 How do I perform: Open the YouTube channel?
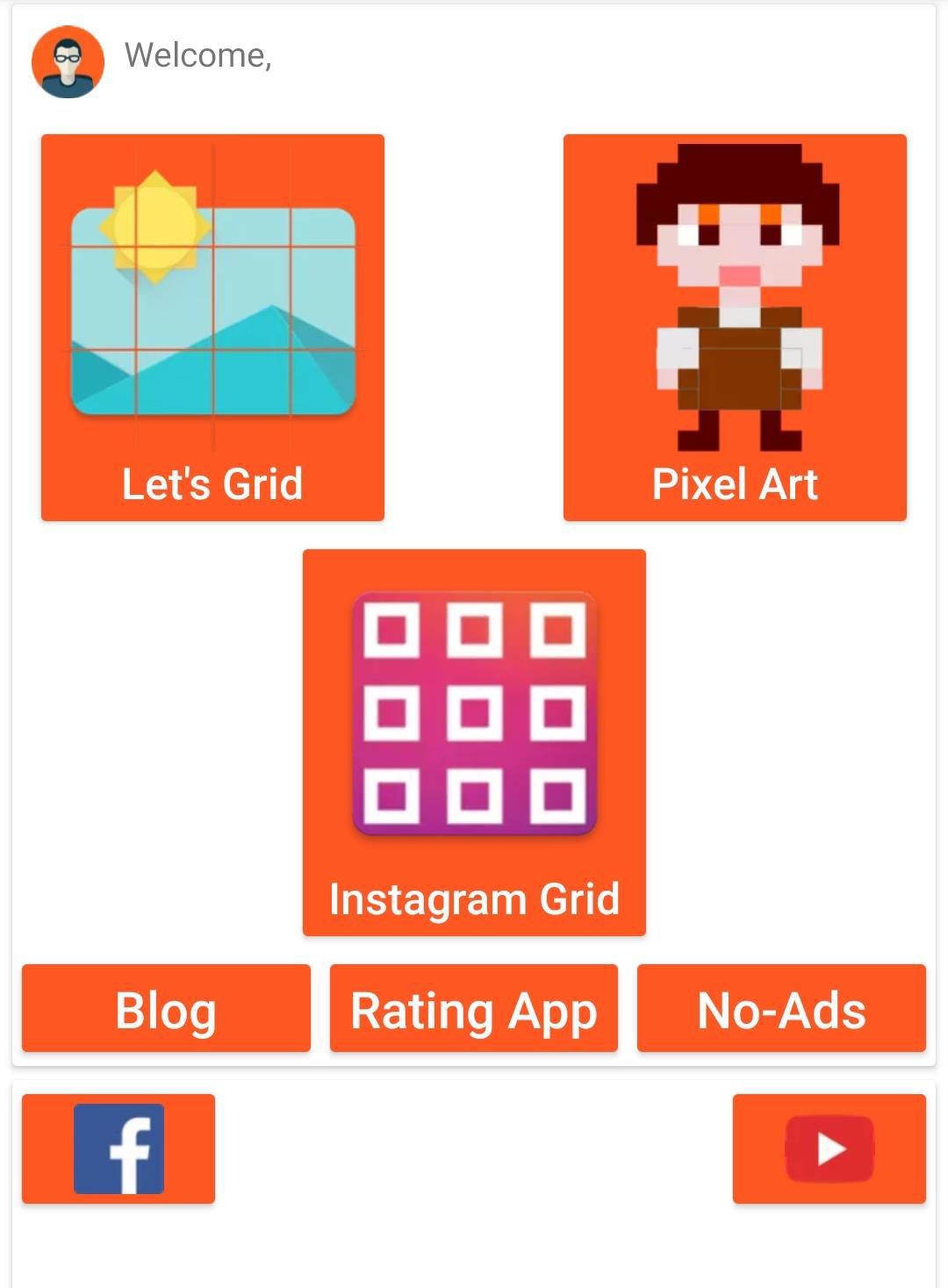coord(829,1148)
